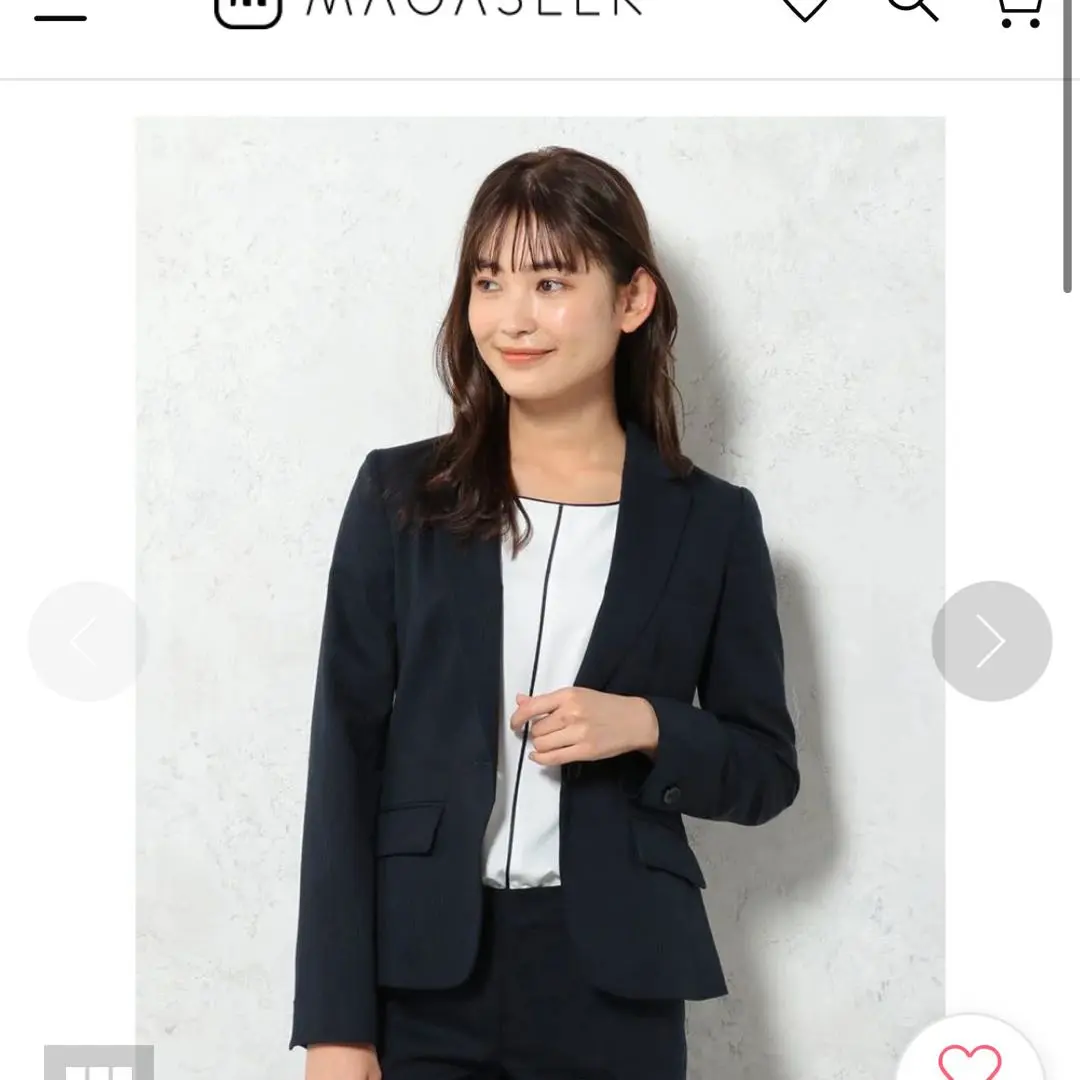Viewport: 1080px width, 1080px height.
Task: Open the shopping cart
Action: click(1019, 10)
